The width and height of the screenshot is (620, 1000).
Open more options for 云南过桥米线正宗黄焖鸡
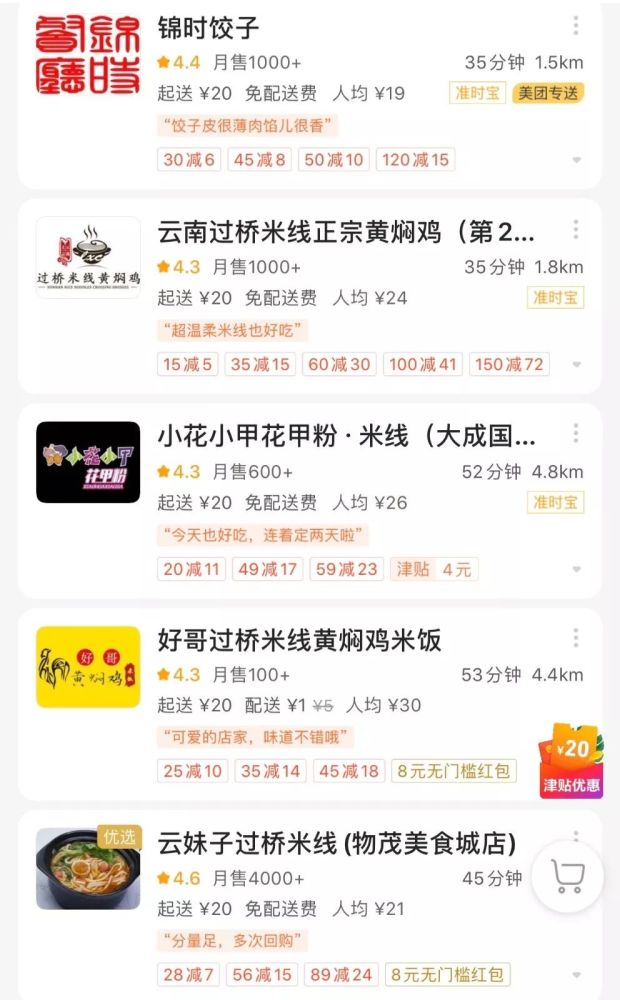pyautogui.click(x=576, y=230)
